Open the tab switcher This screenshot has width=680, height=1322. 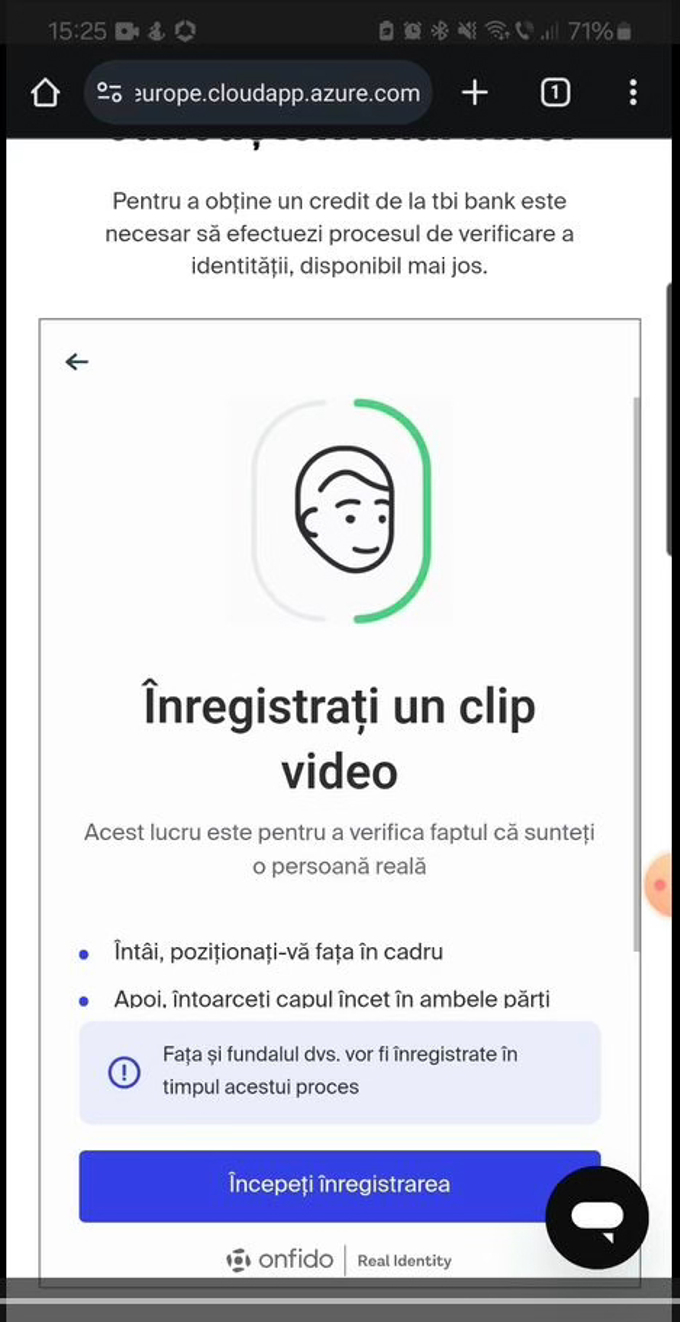tap(555, 93)
